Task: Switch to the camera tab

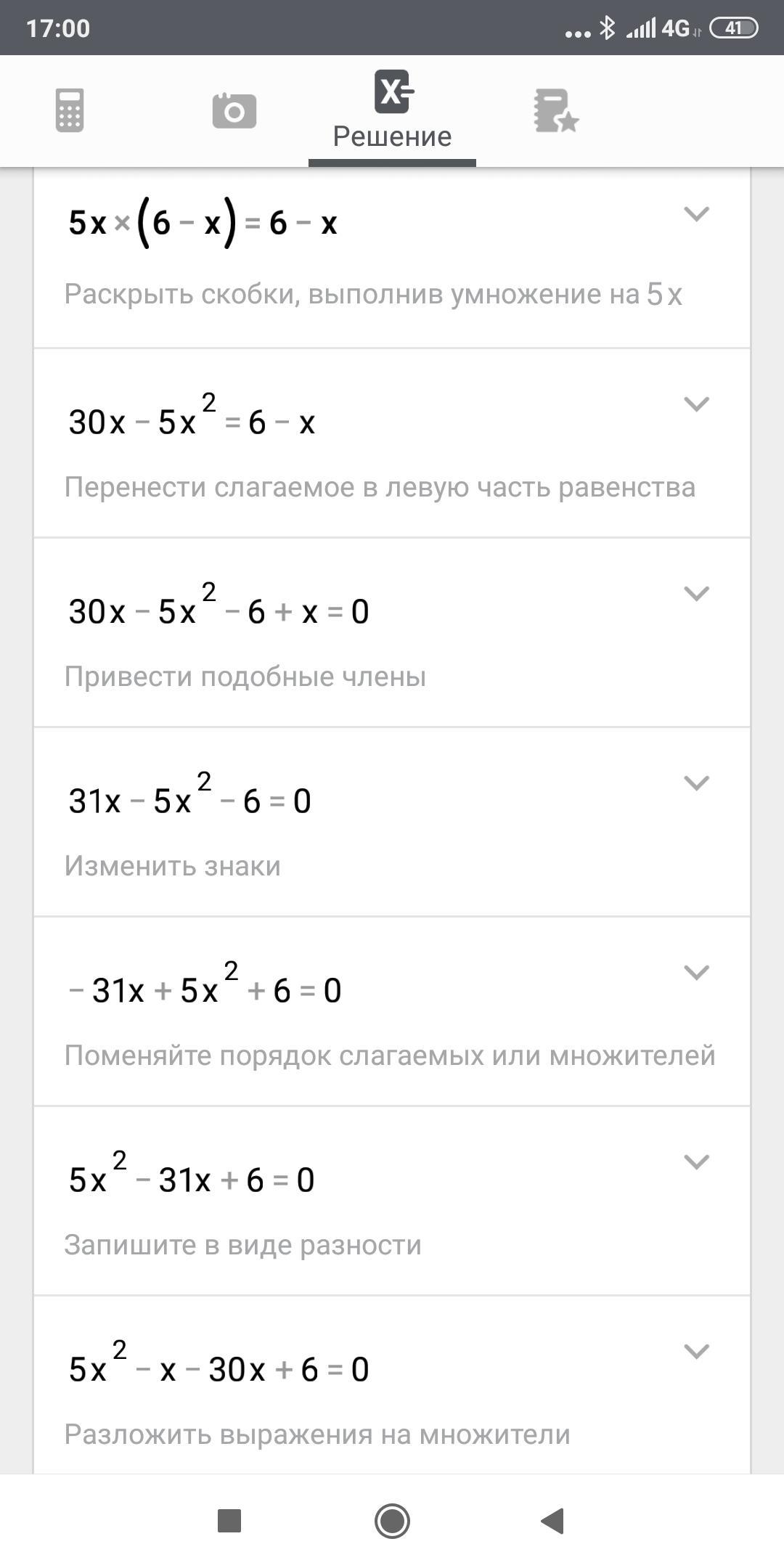Action: coord(234,110)
